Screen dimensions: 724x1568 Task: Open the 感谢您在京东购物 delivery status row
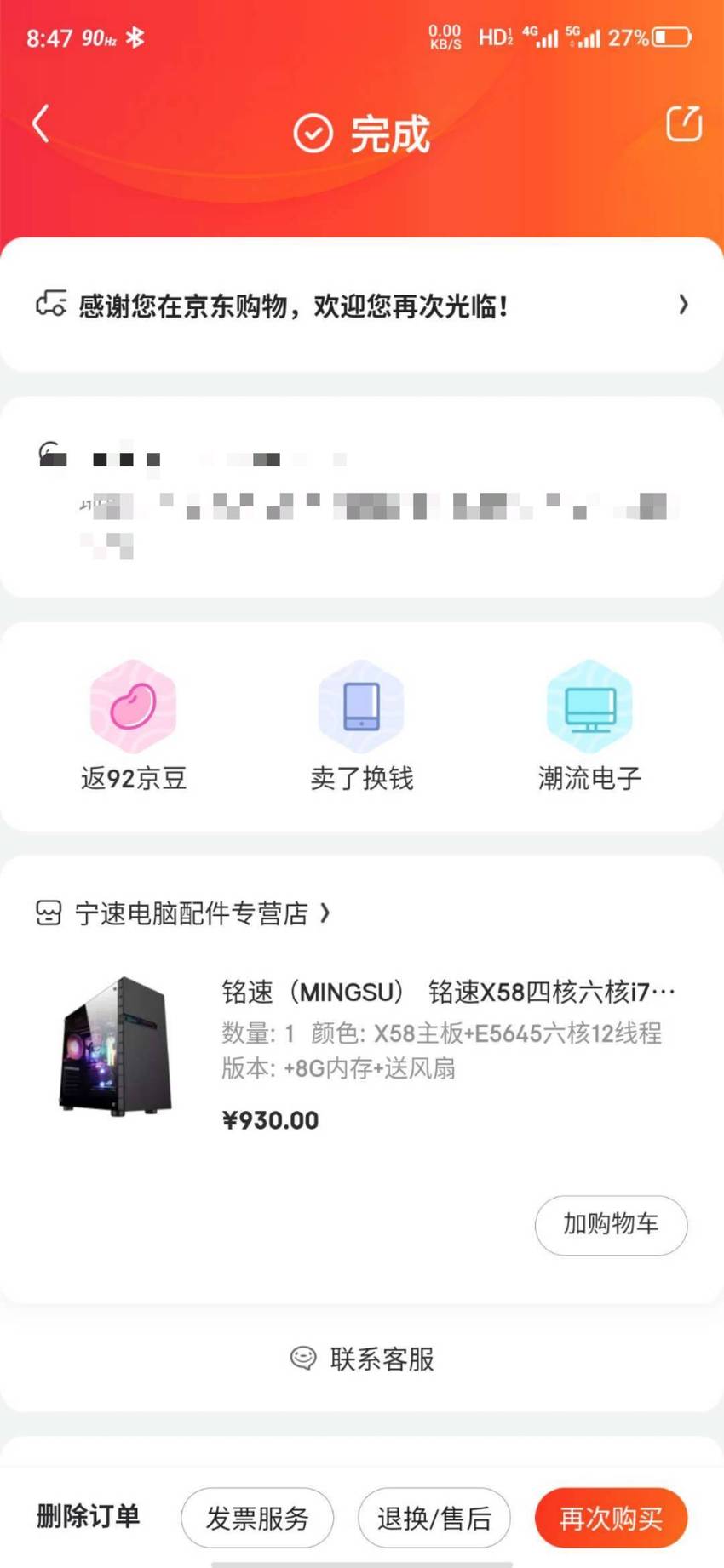point(362,305)
